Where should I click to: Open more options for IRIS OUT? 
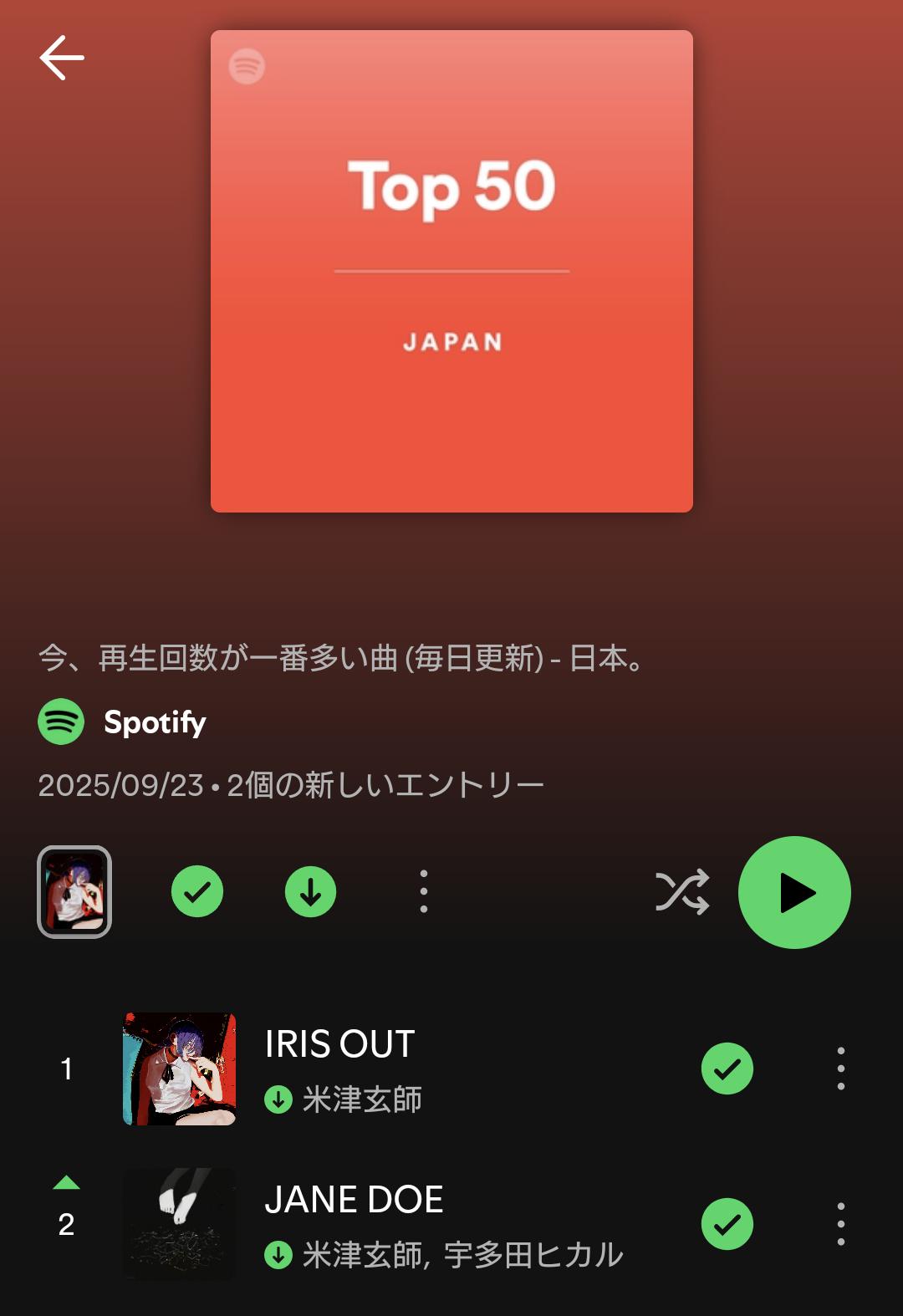click(841, 1069)
